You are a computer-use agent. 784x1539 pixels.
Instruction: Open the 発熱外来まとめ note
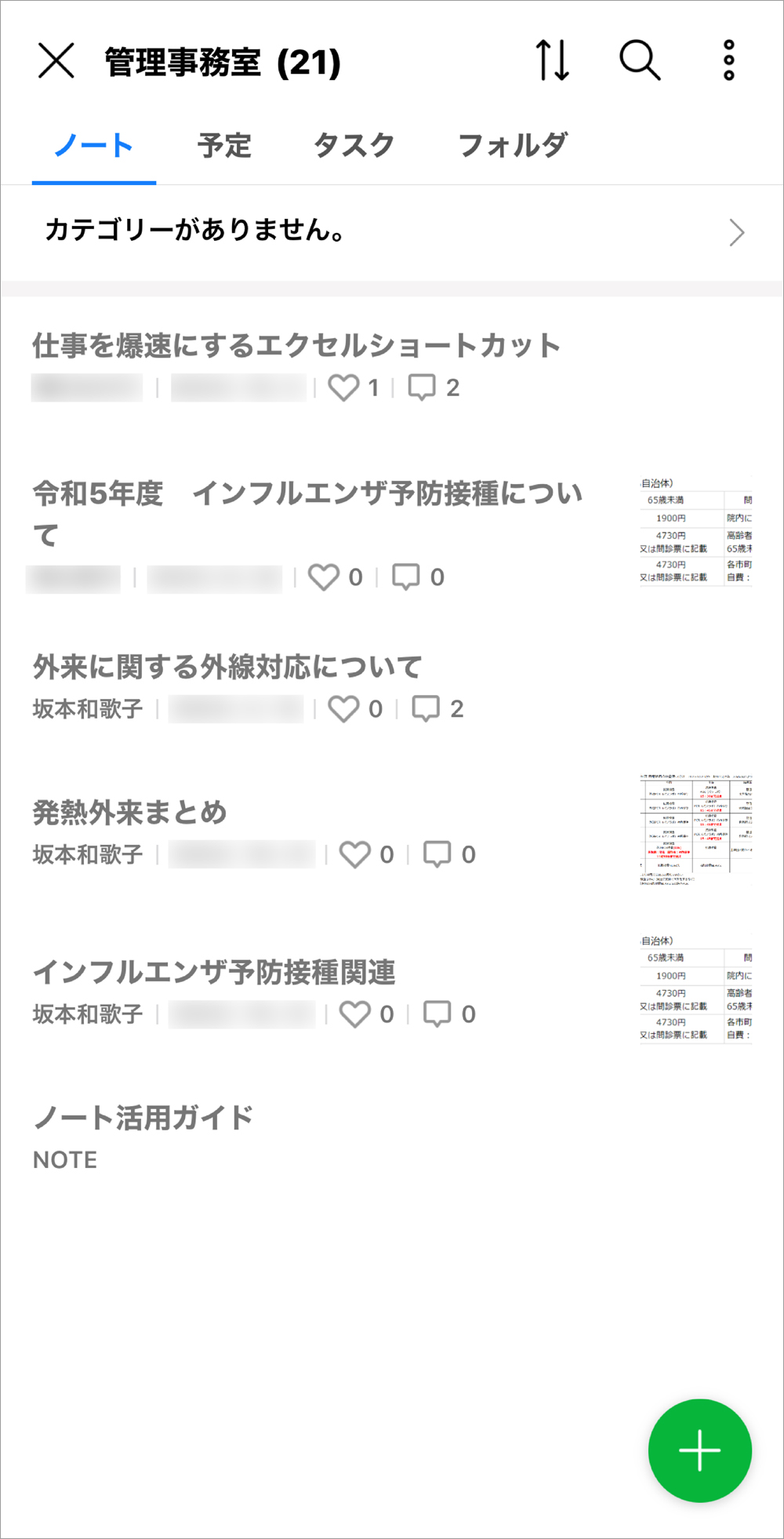(x=130, y=813)
